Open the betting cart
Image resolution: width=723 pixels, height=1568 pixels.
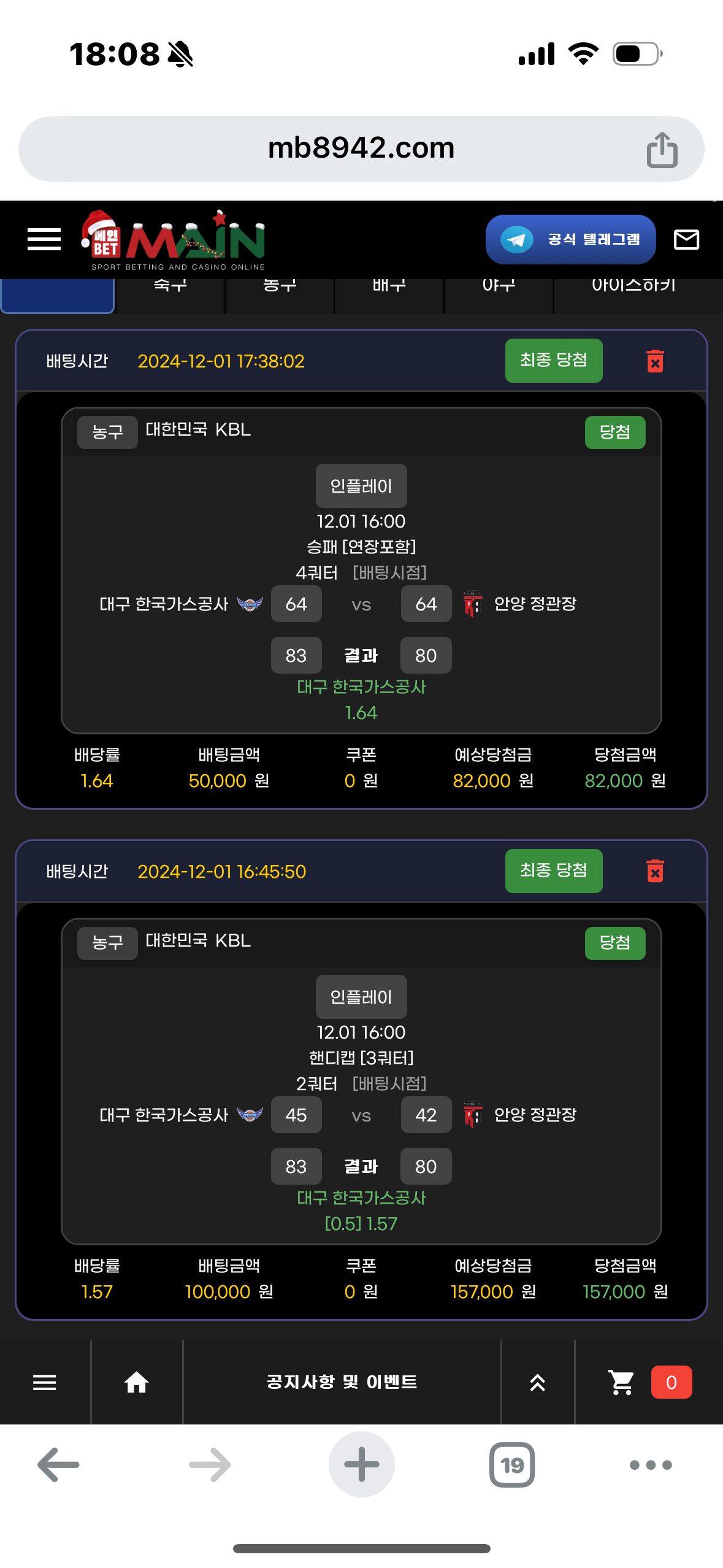(622, 1382)
